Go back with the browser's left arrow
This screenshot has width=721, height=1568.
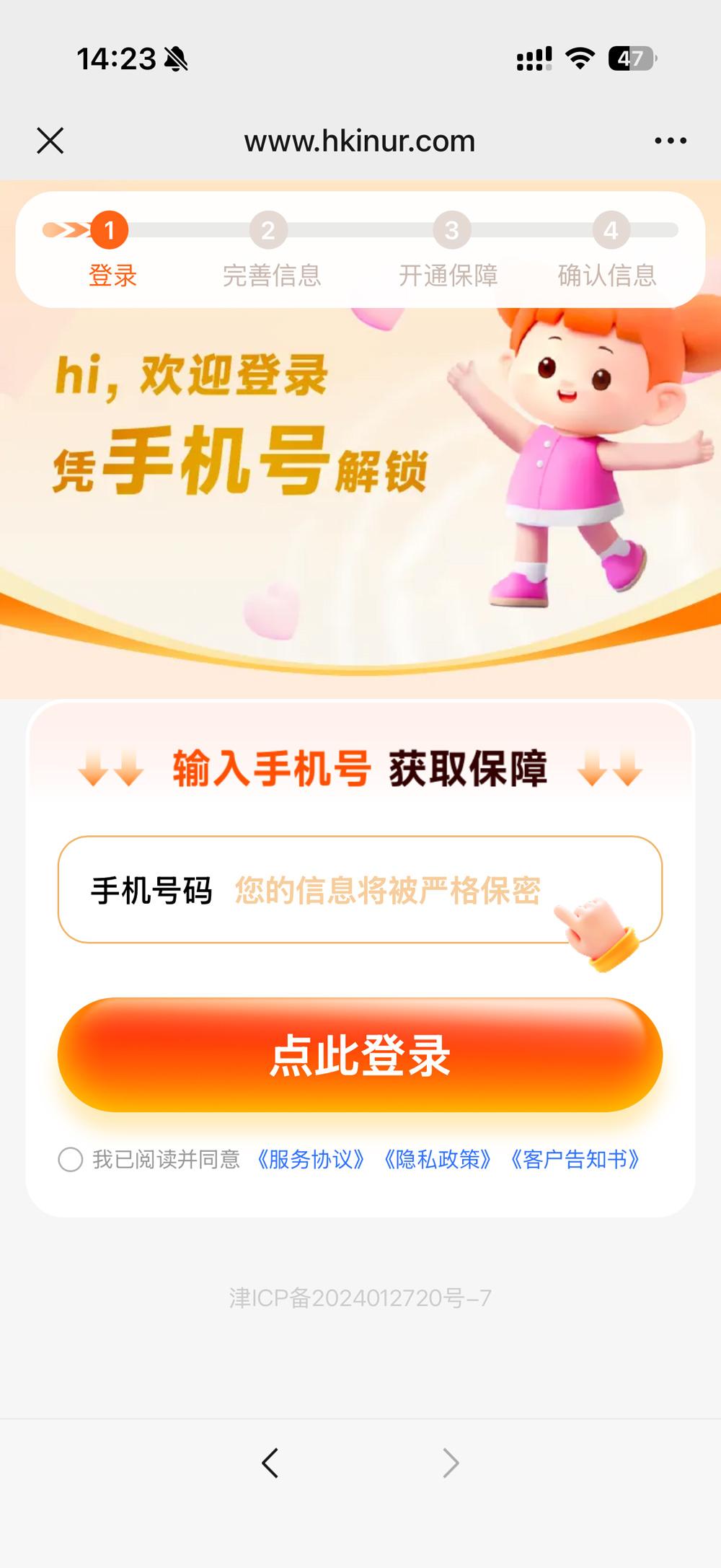pos(270,1463)
